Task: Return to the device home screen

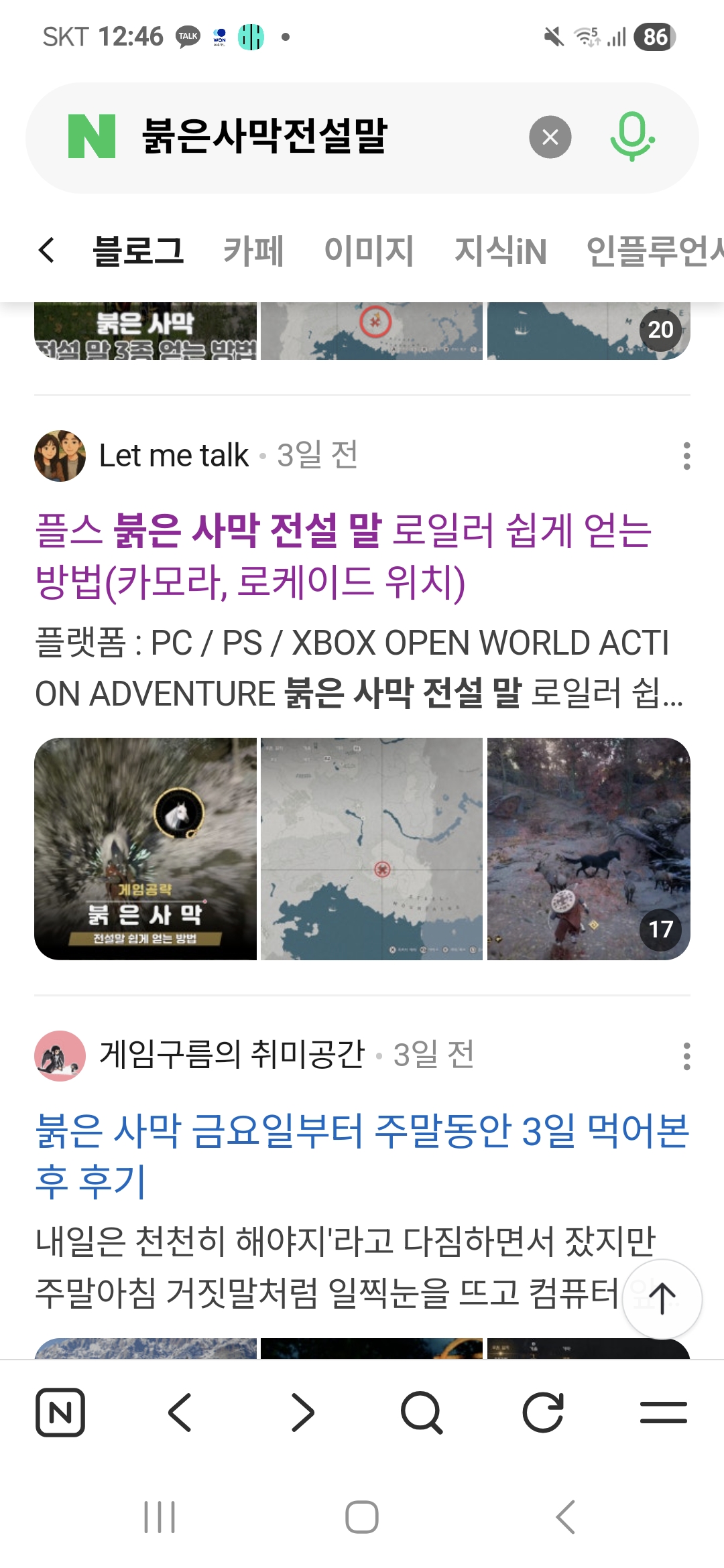Action: pyautogui.click(x=362, y=1517)
